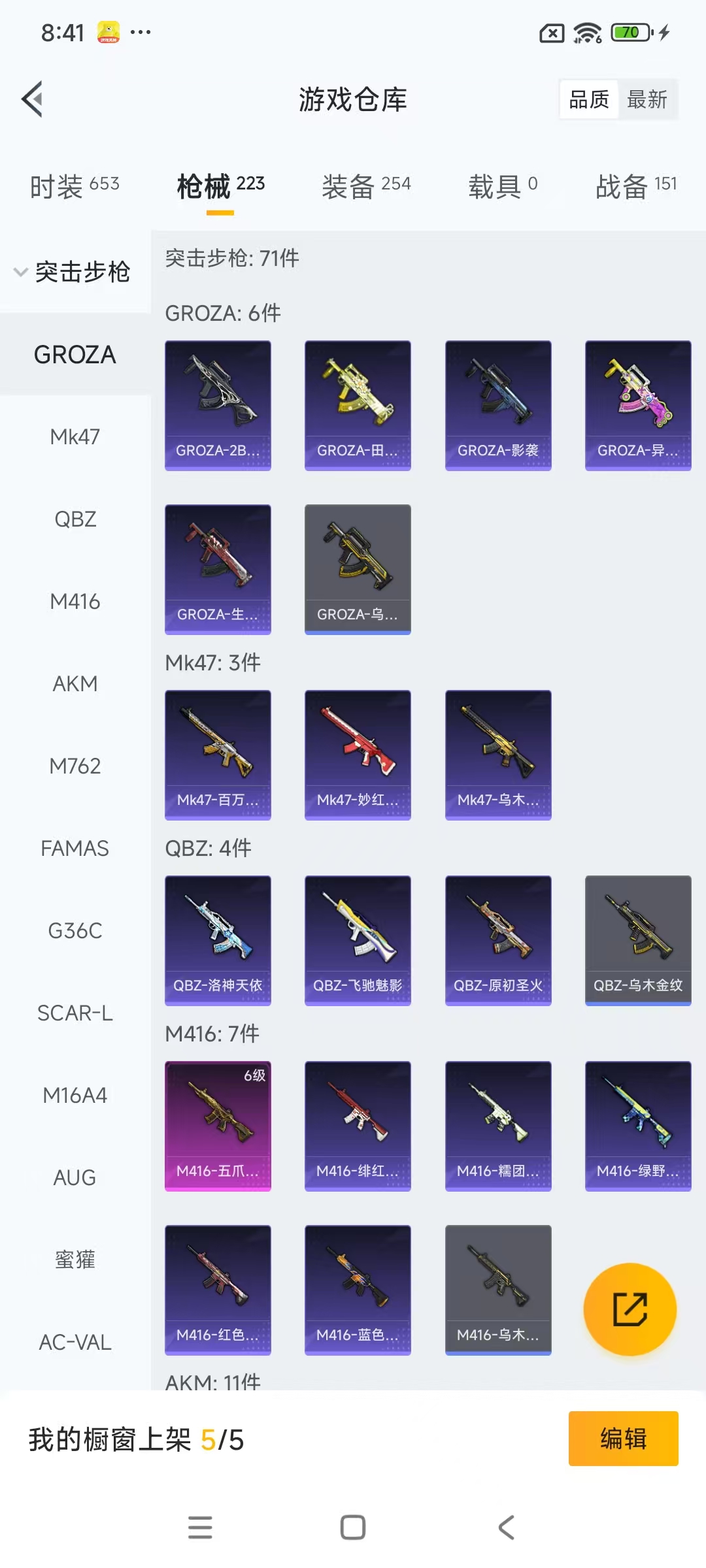This screenshot has height=1568, width=706.
Task: Open the level 6 M416-五爪 skin
Action: (218, 1125)
